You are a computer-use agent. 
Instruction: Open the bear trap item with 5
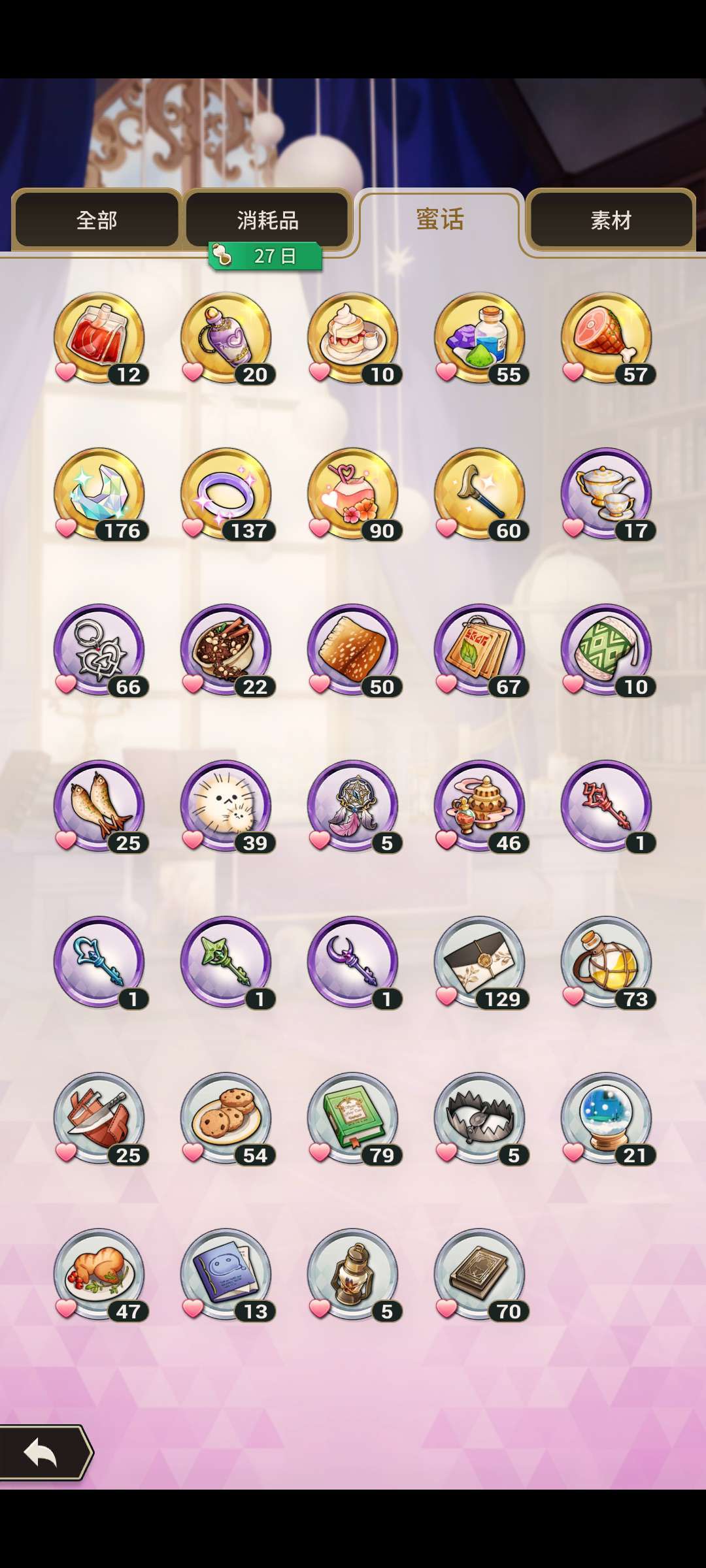pos(480,1119)
